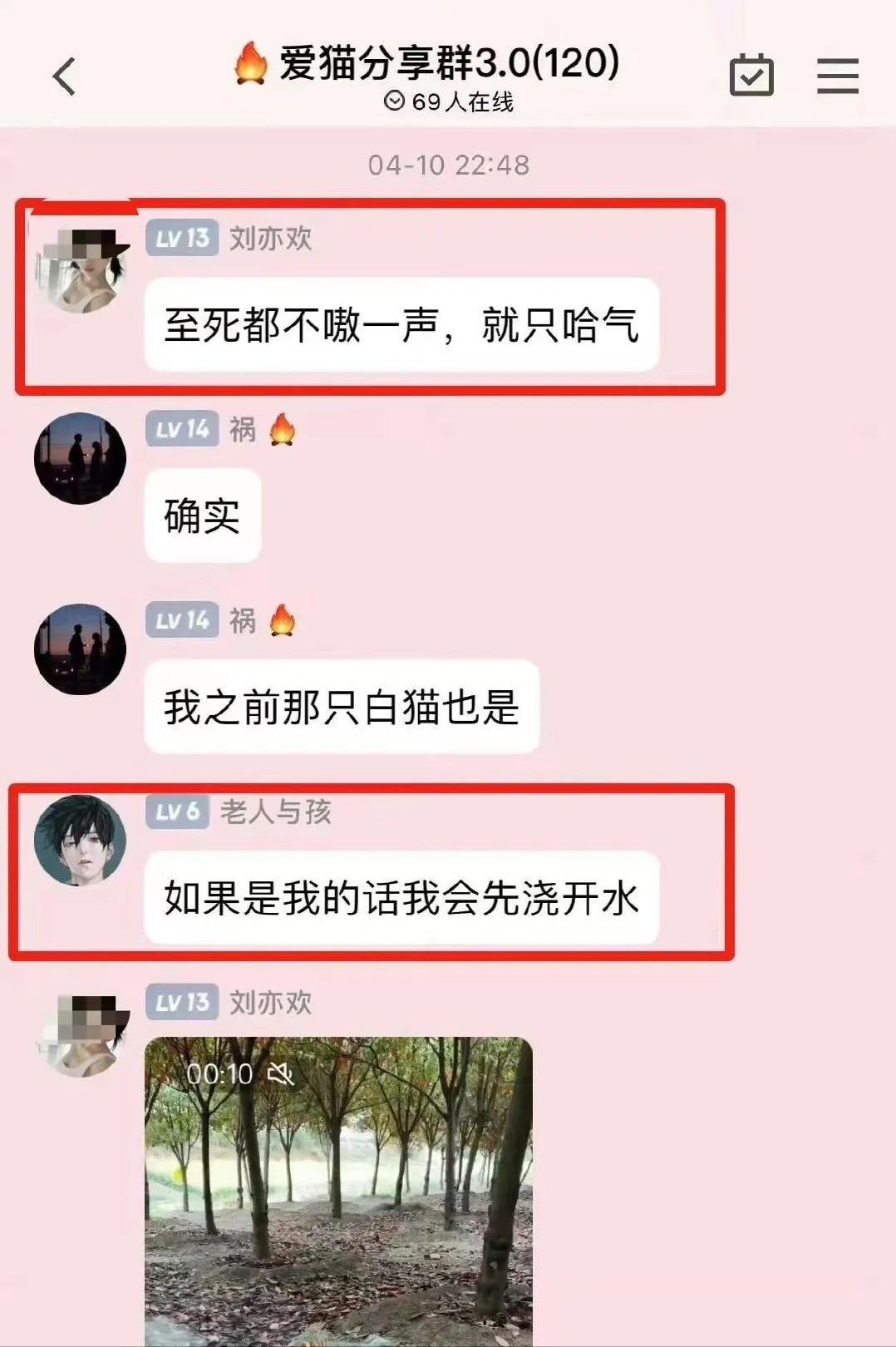Unmute the video with the speaker icon
This screenshot has height=1347, width=896.
click(281, 1074)
